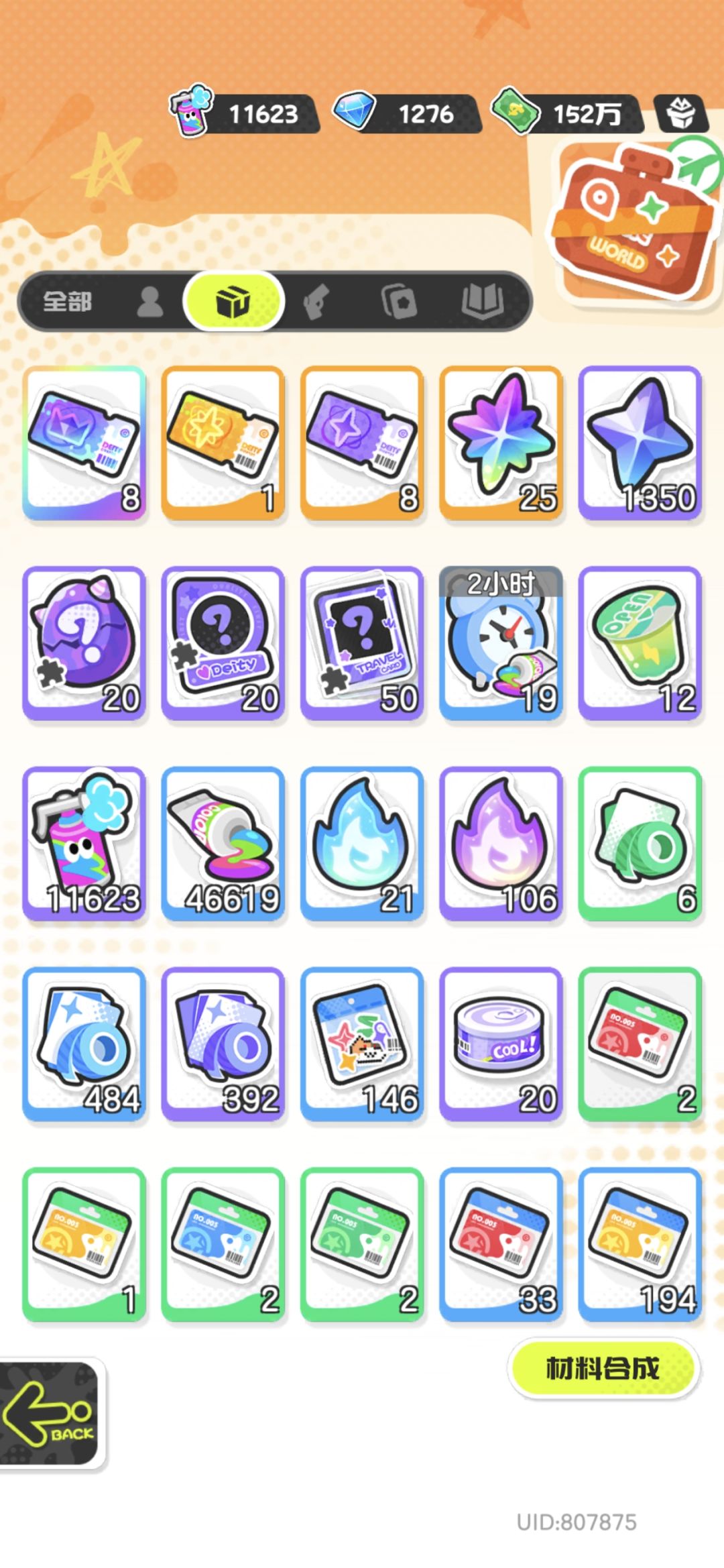724x1568 pixels.
Task: Select the orange star ticket item
Action: (x=223, y=443)
